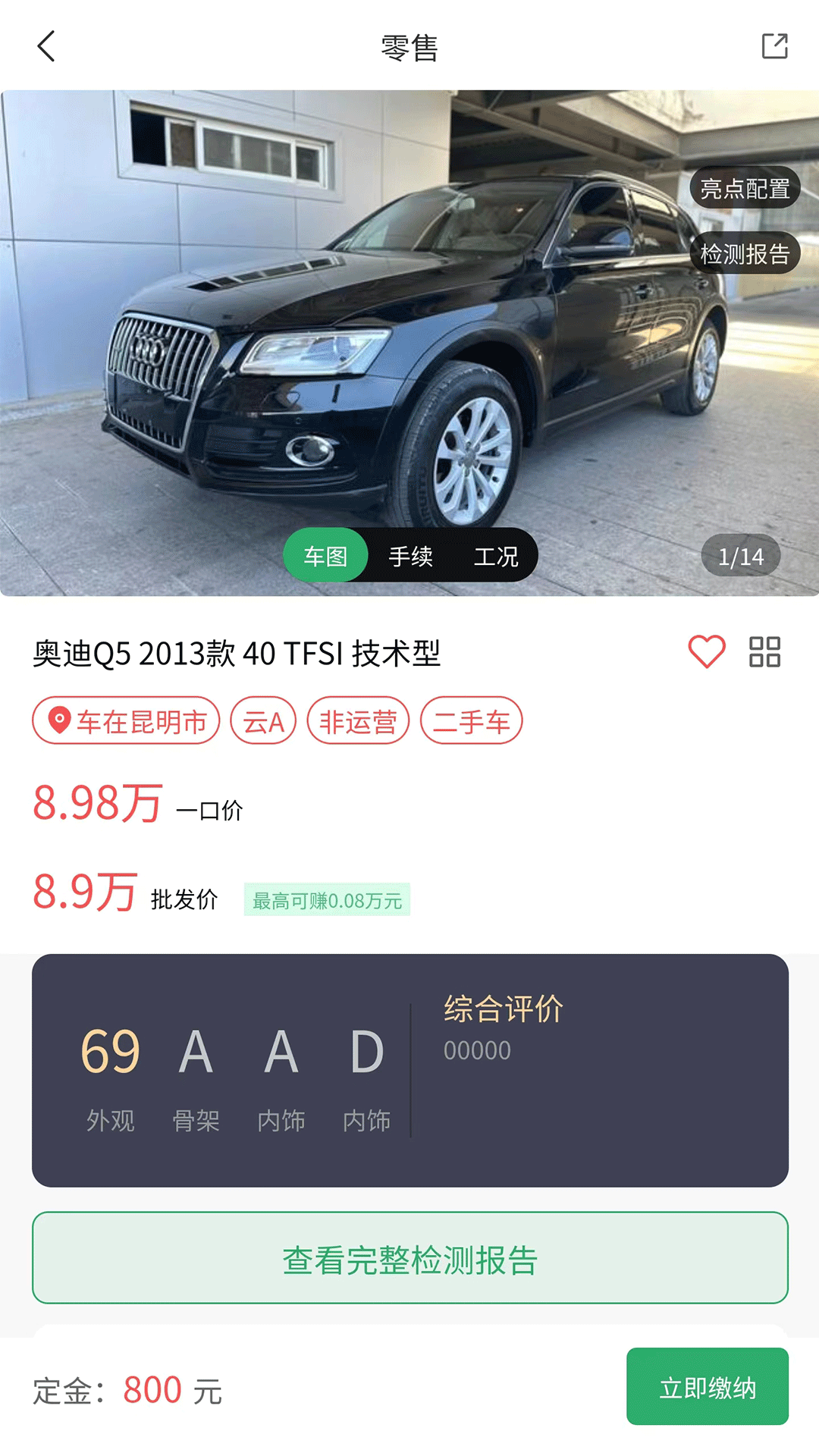Open 亮点配置 overlay on the car photo
This screenshot has height=1456, width=819.
click(745, 188)
